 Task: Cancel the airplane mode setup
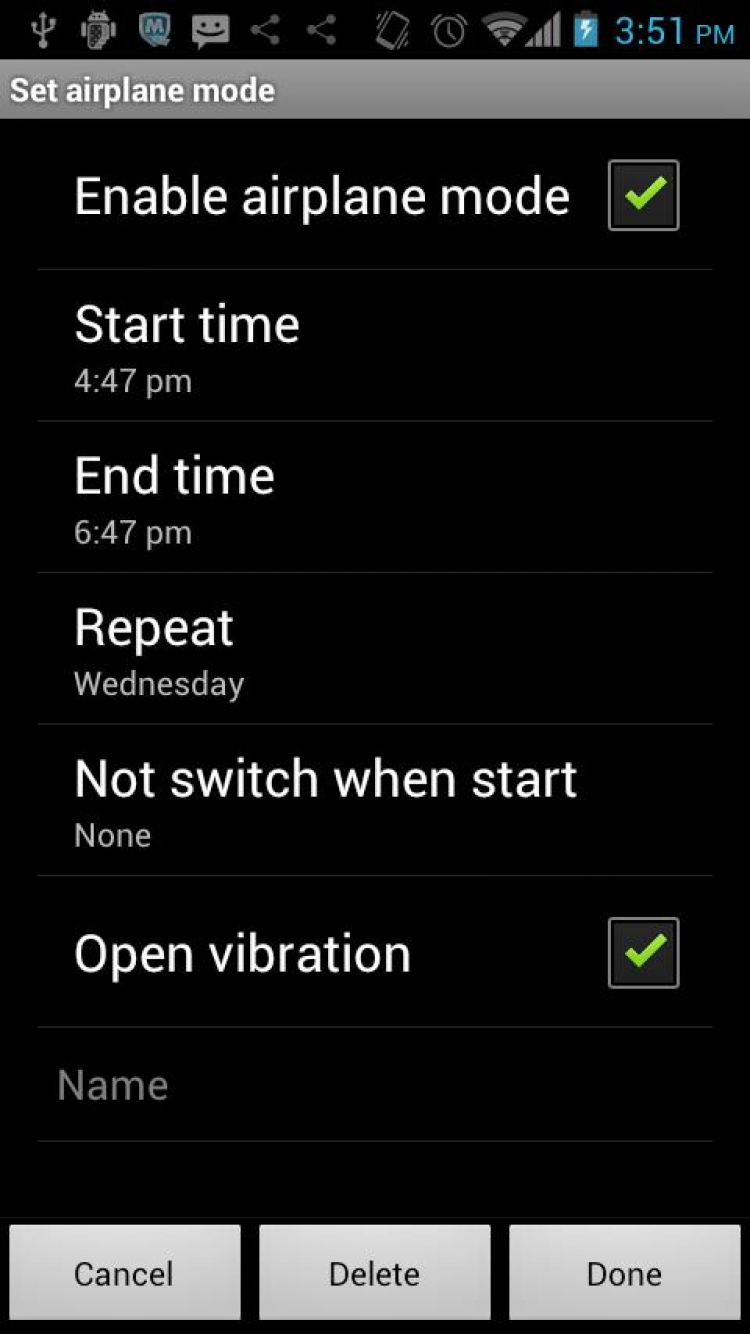pos(125,1272)
